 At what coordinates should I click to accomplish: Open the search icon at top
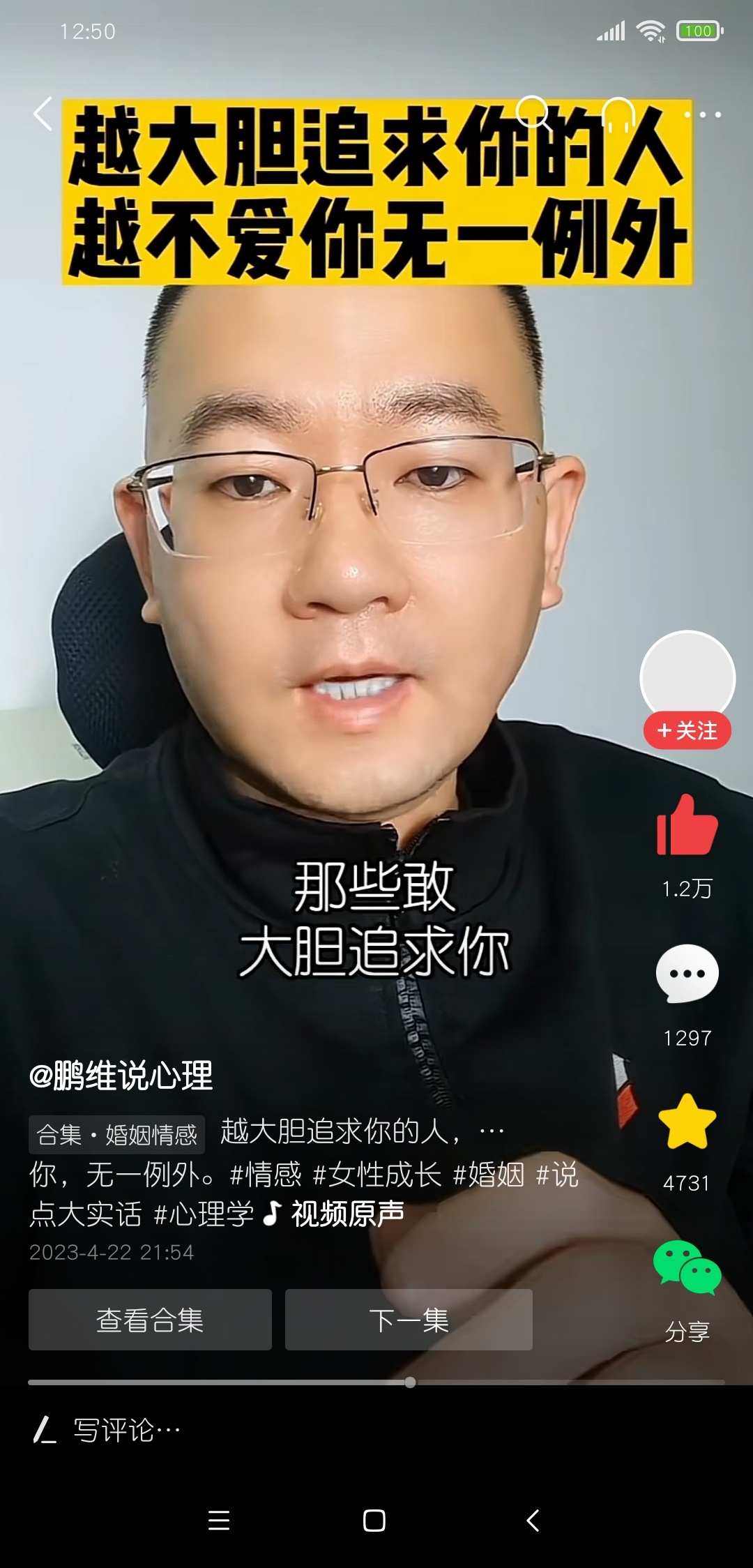tap(533, 112)
